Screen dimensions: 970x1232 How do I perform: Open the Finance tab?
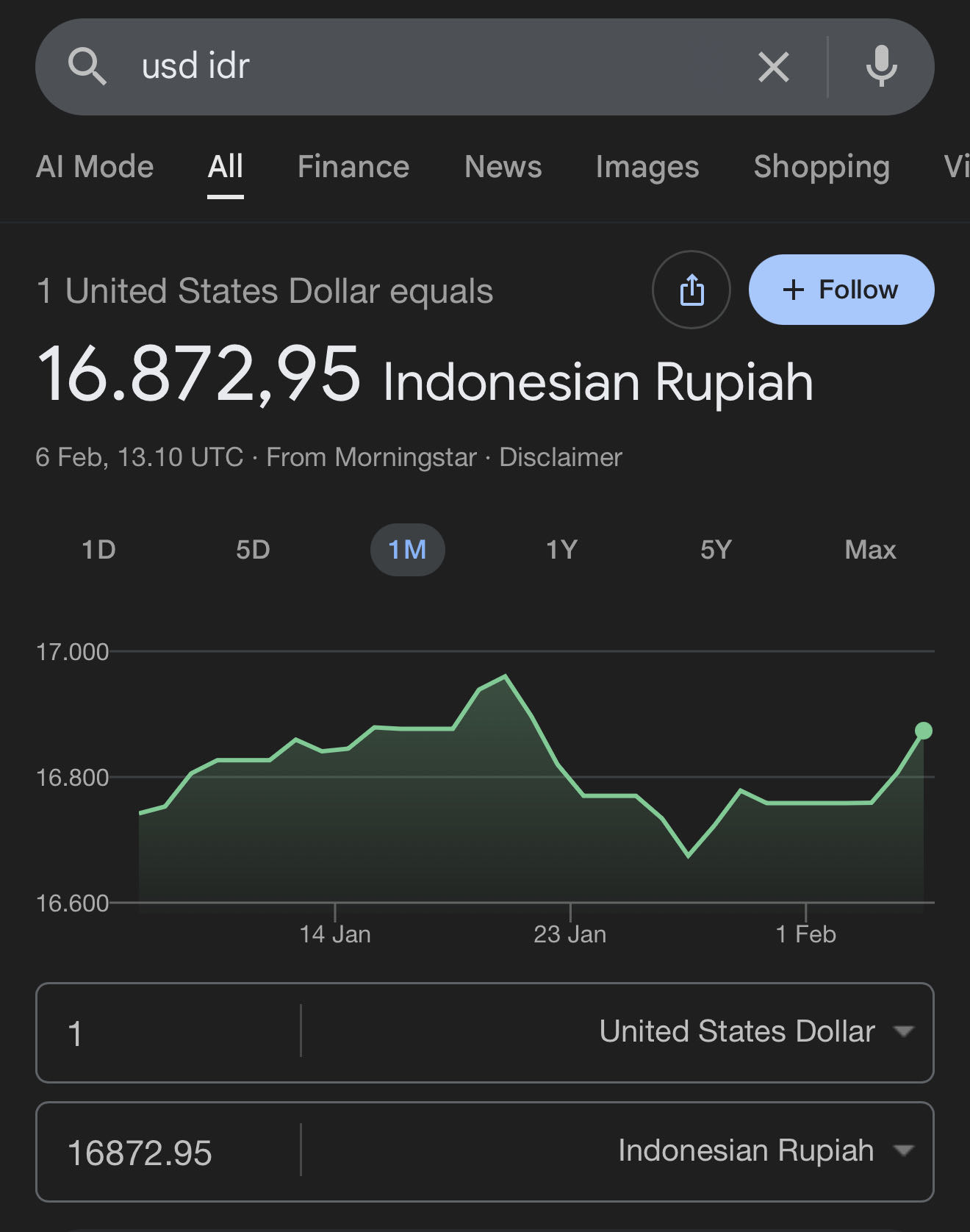pyautogui.click(x=353, y=167)
